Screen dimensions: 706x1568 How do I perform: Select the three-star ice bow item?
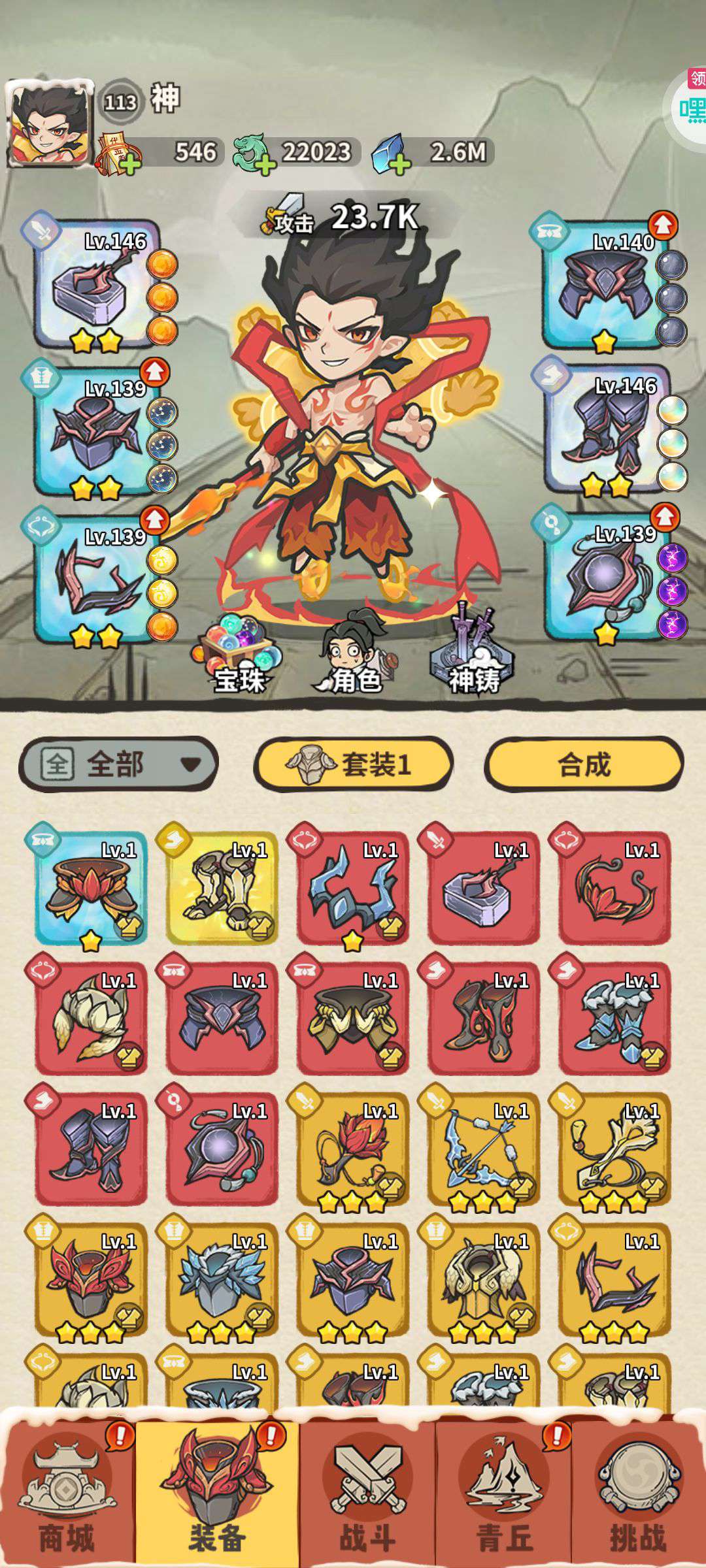pos(483,1150)
